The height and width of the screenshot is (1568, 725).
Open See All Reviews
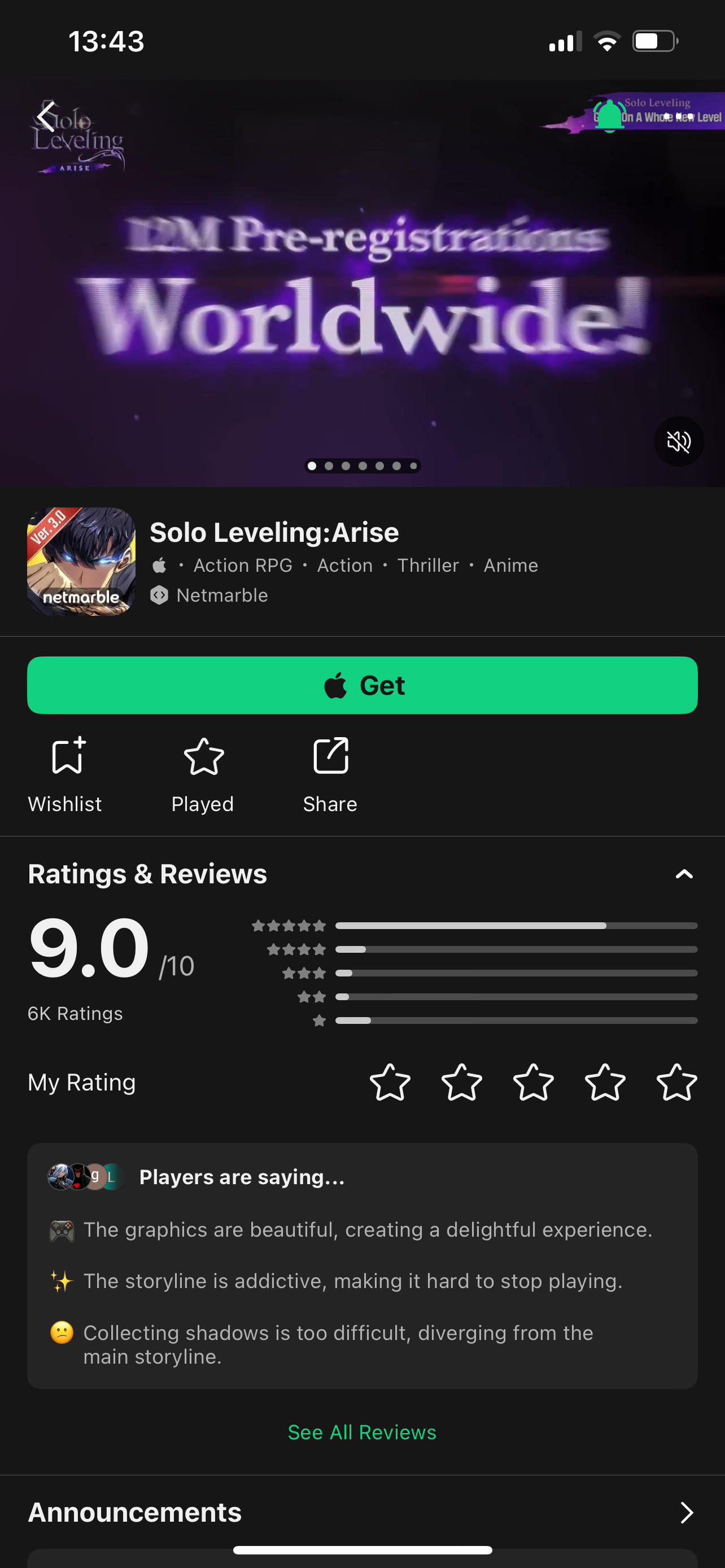[x=362, y=1431]
